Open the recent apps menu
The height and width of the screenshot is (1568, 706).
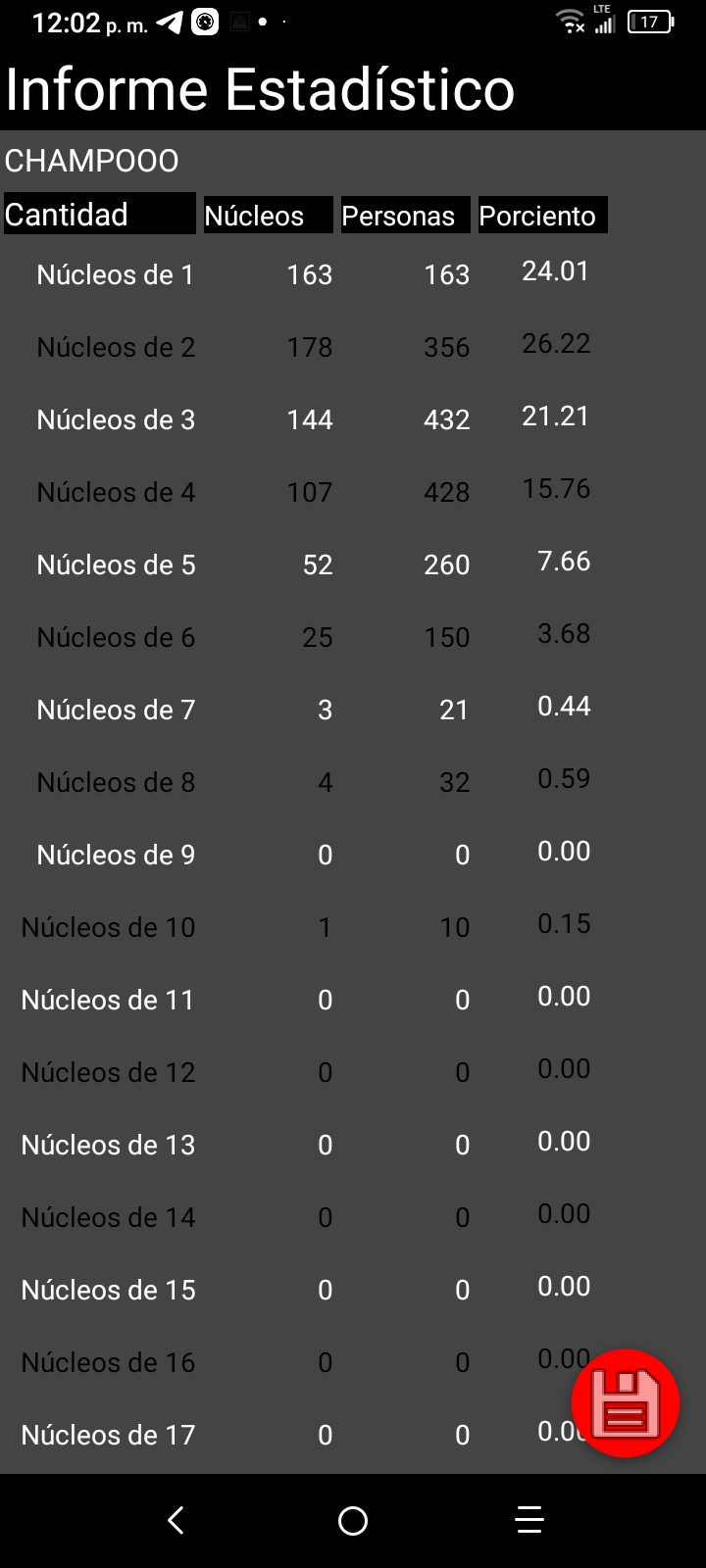tap(529, 1520)
